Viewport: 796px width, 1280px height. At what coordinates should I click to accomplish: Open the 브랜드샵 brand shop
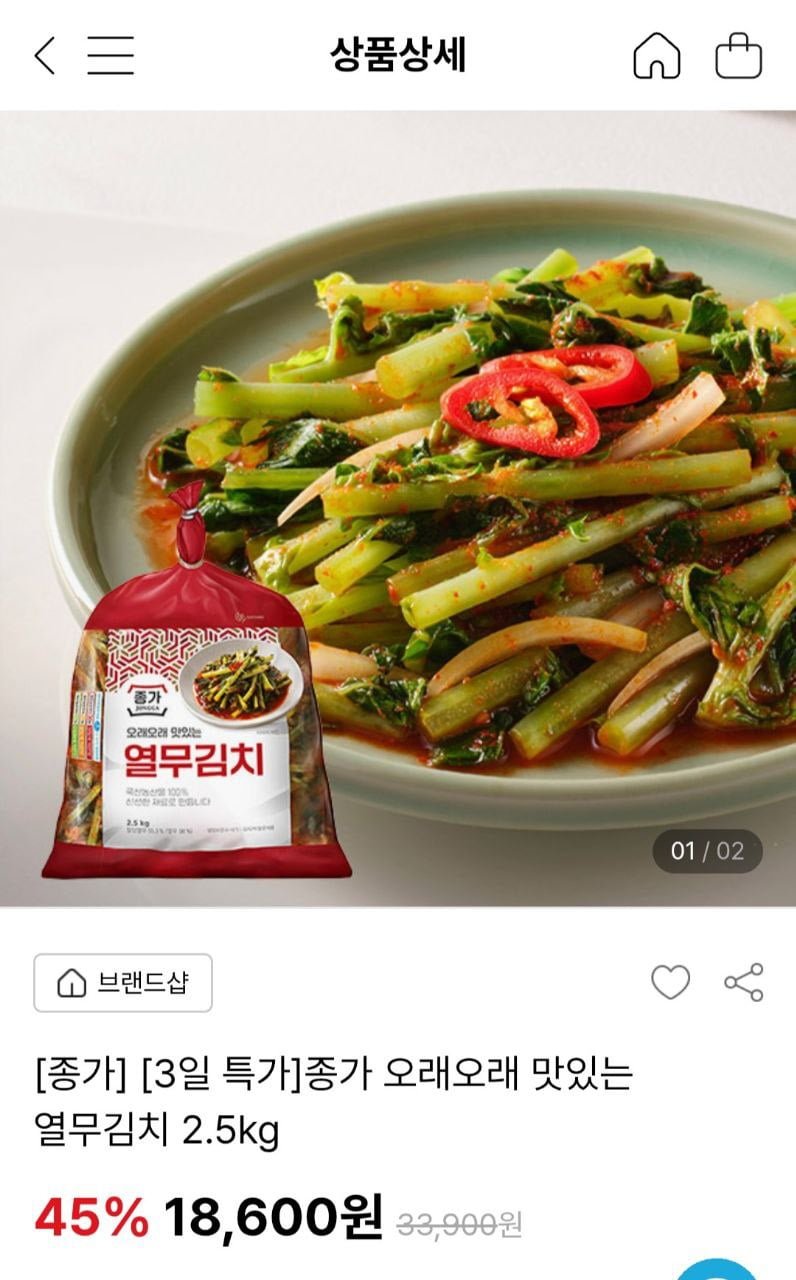(123, 983)
